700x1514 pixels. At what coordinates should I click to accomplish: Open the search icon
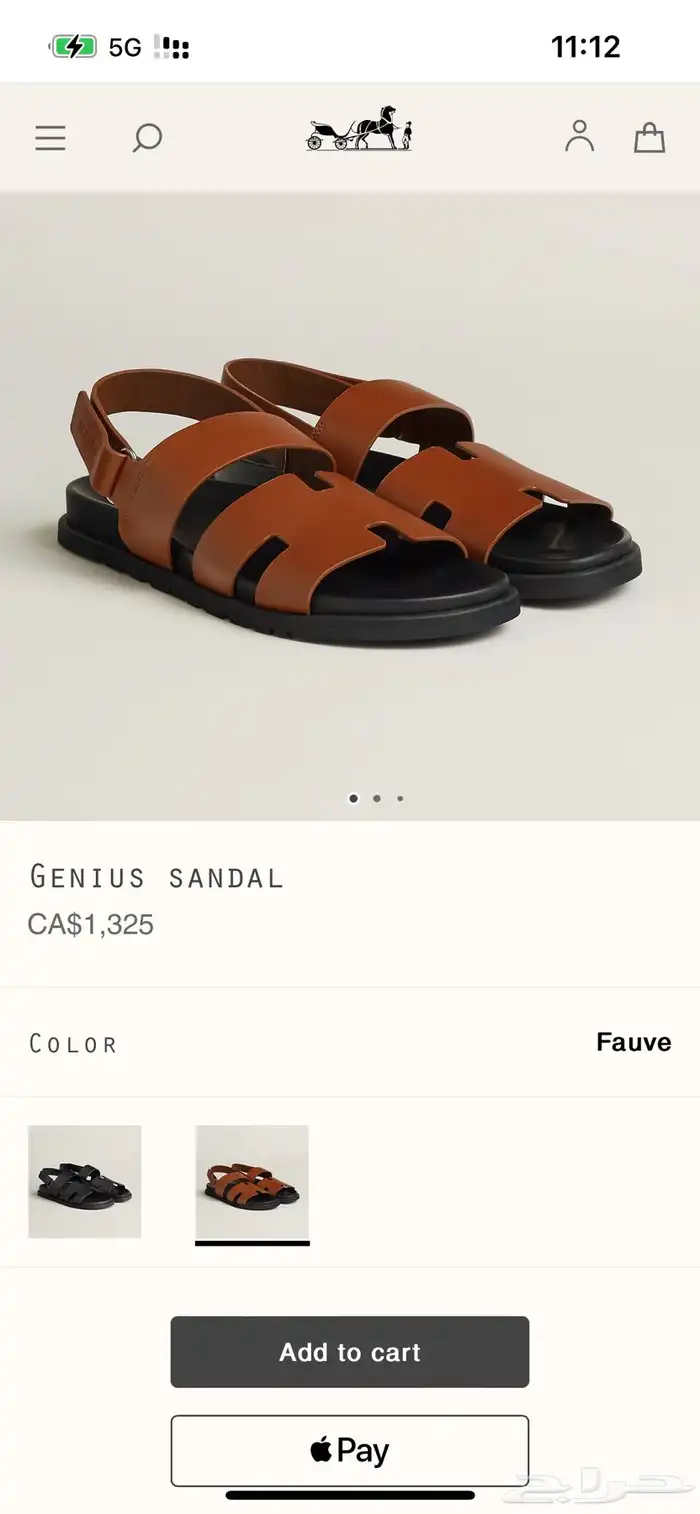(x=147, y=138)
